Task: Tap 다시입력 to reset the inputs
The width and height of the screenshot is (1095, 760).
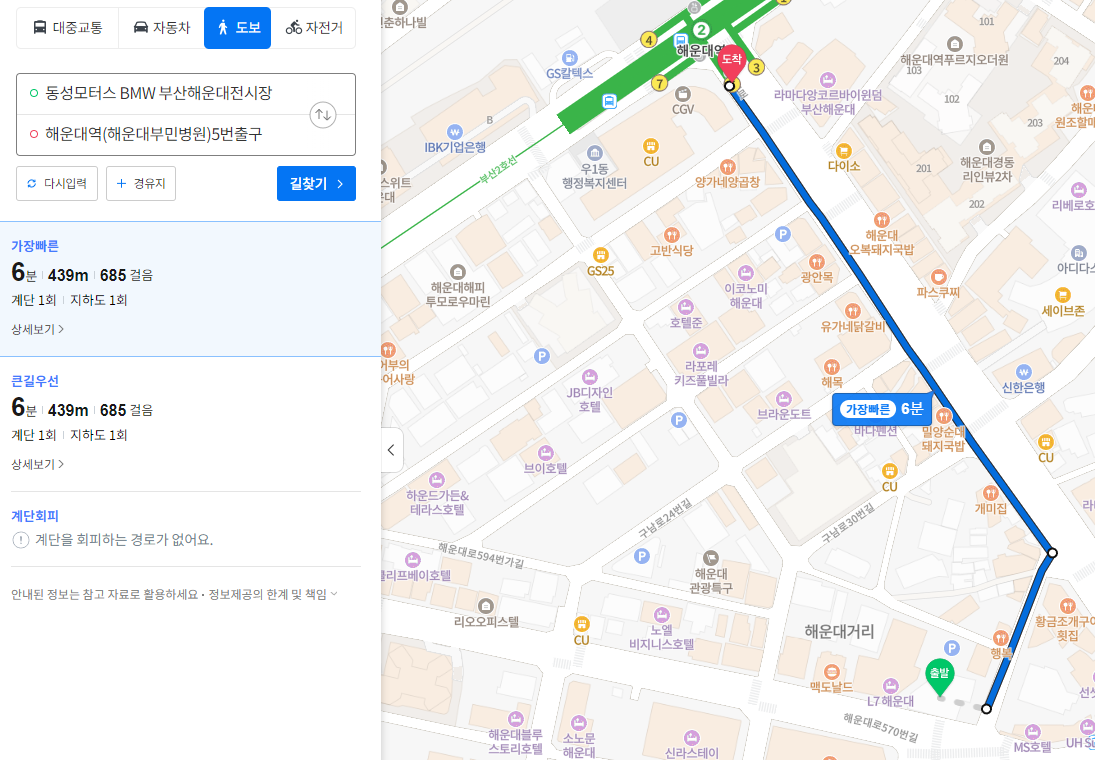Action: (57, 184)
